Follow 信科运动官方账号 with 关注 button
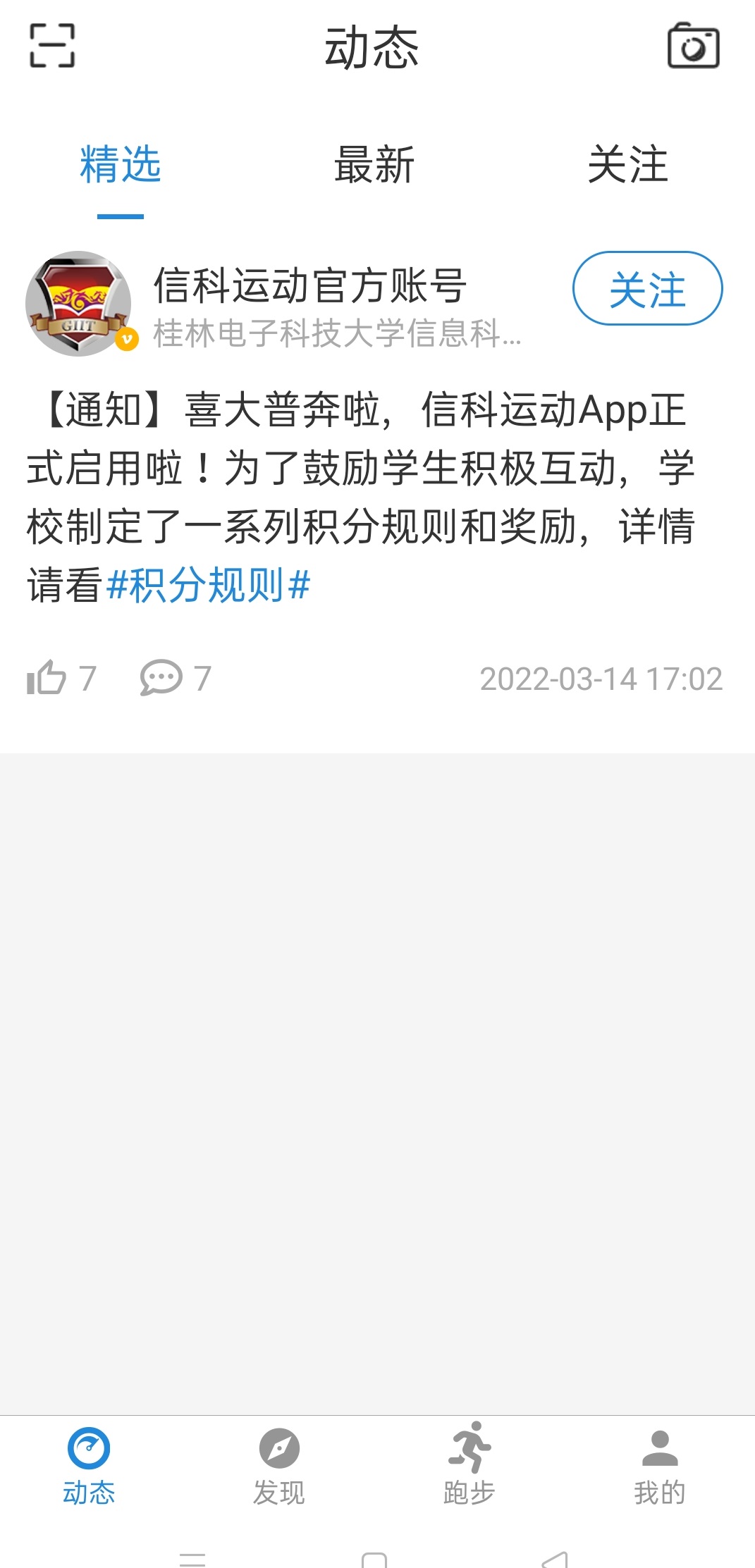The image size is (755, 1568). (647, 289)
